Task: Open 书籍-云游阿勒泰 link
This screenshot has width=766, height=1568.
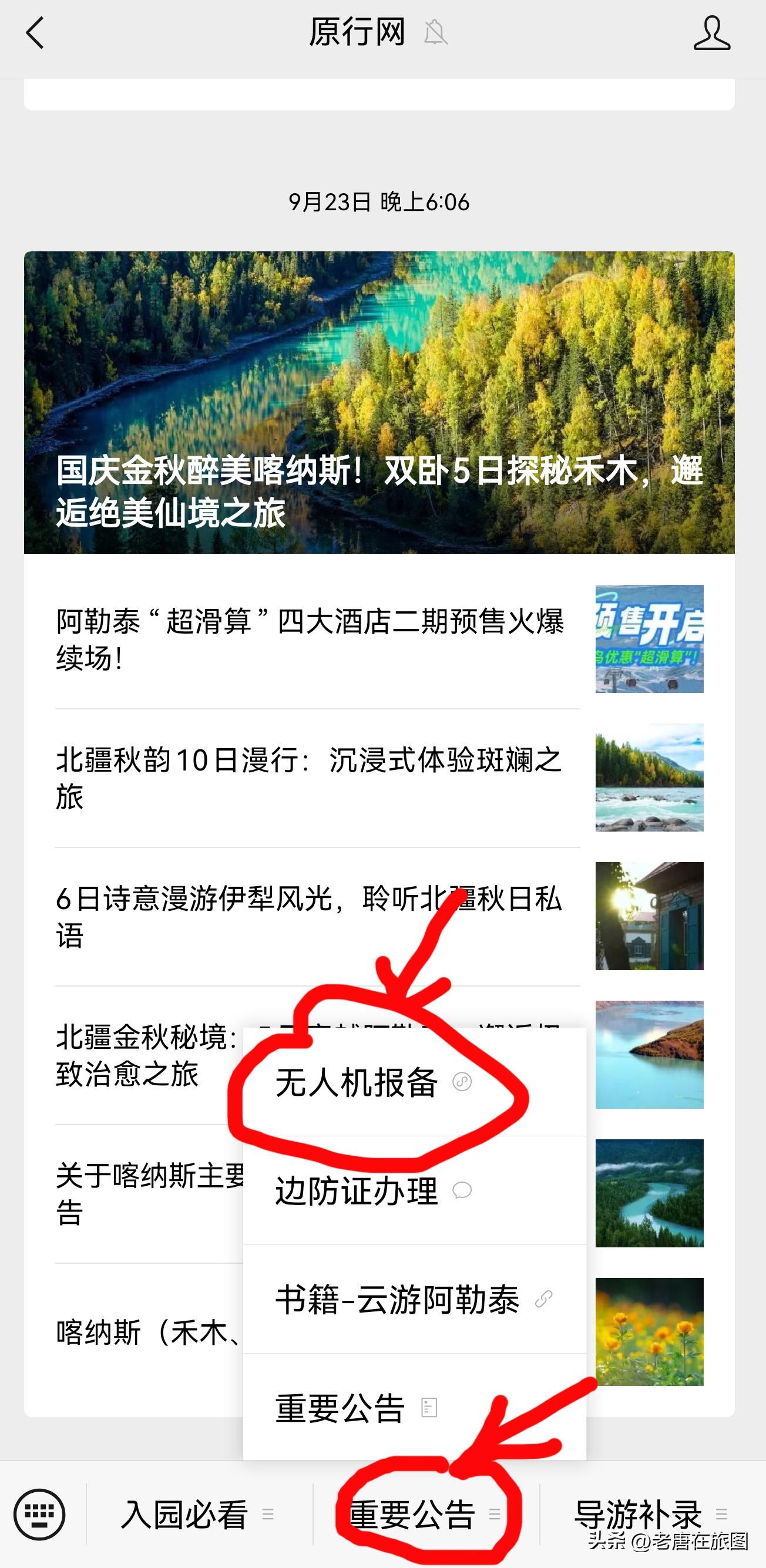Action: (397, 1299)
